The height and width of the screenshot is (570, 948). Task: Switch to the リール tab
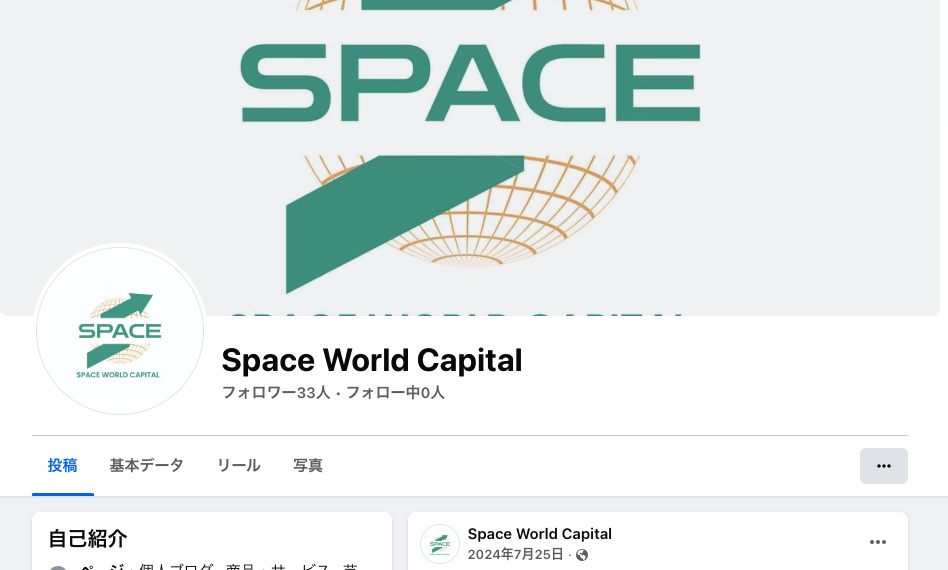tap(239, 466)
